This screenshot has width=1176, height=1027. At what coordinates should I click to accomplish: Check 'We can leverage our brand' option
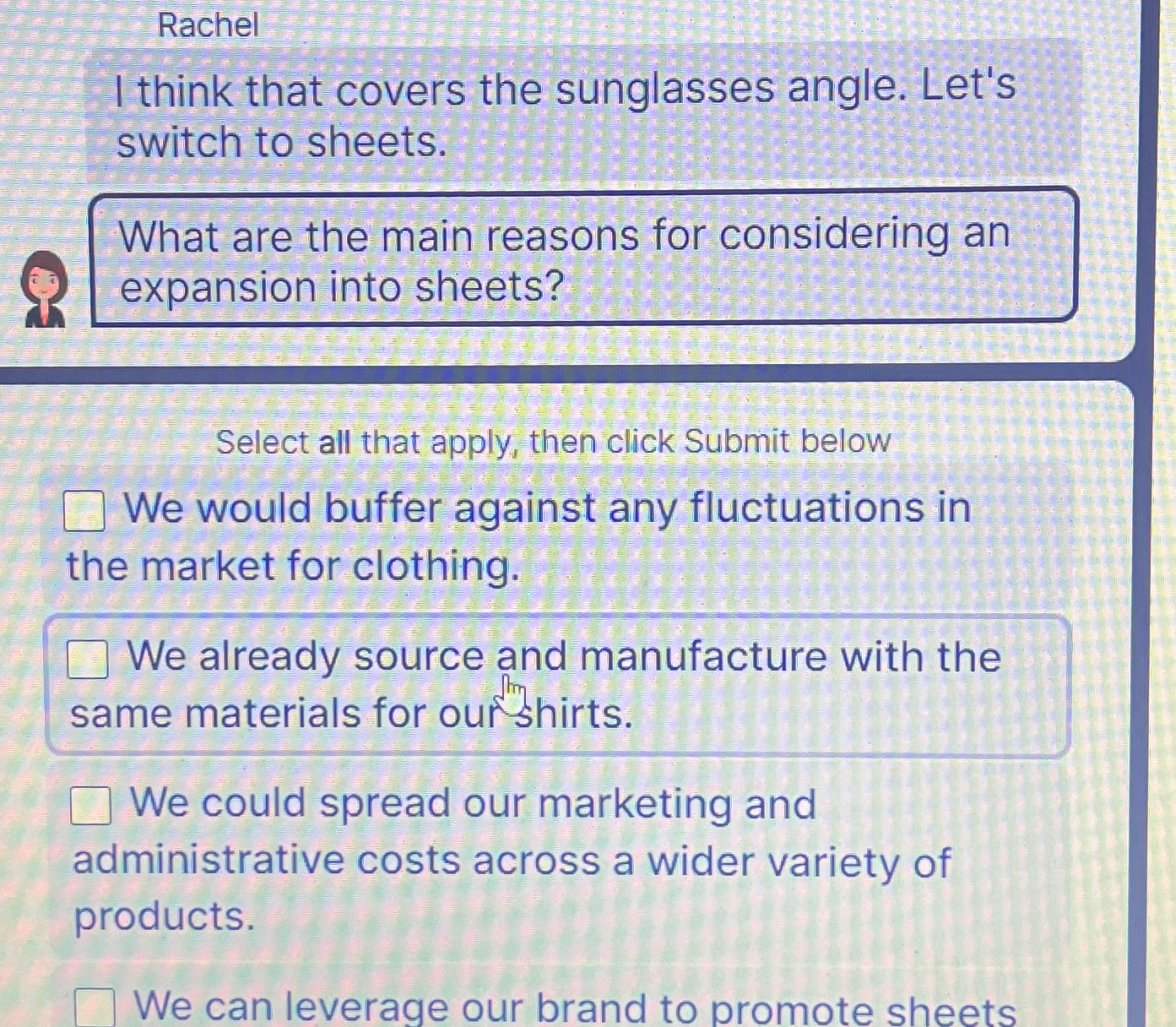(x=95, y=1007)
